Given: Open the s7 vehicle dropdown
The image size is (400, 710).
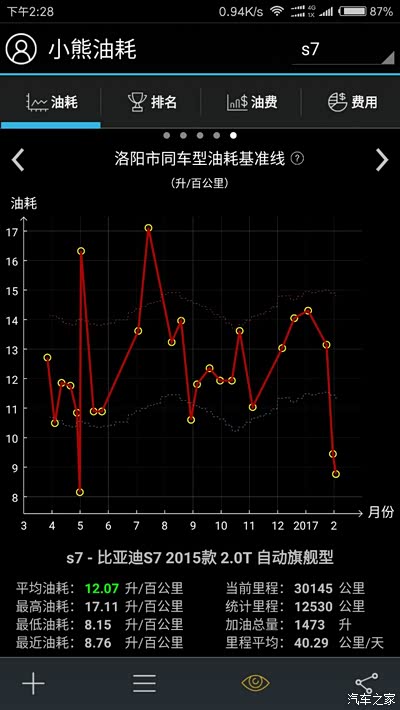Looking at the screenshot, I should click(343, 50).
